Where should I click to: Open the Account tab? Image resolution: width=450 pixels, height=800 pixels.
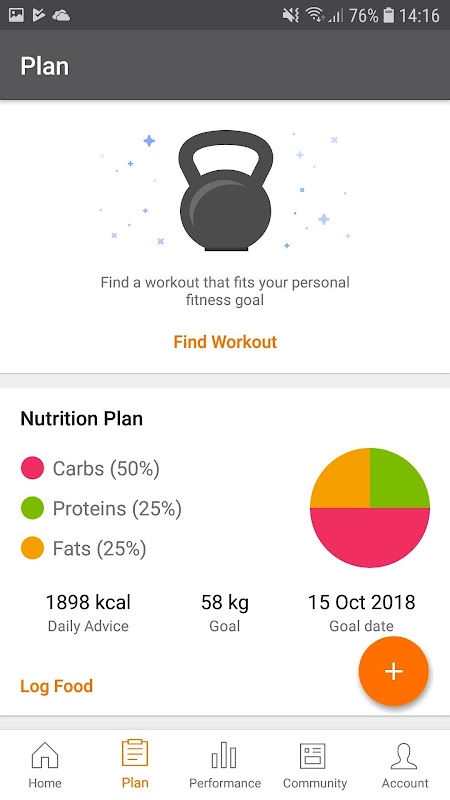tap(405, 764)
